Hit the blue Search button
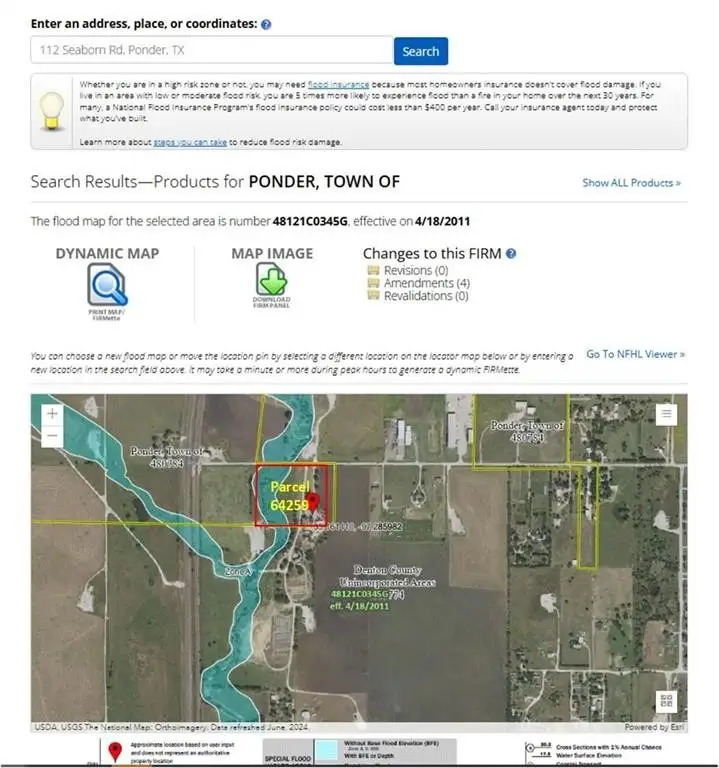 420,51
